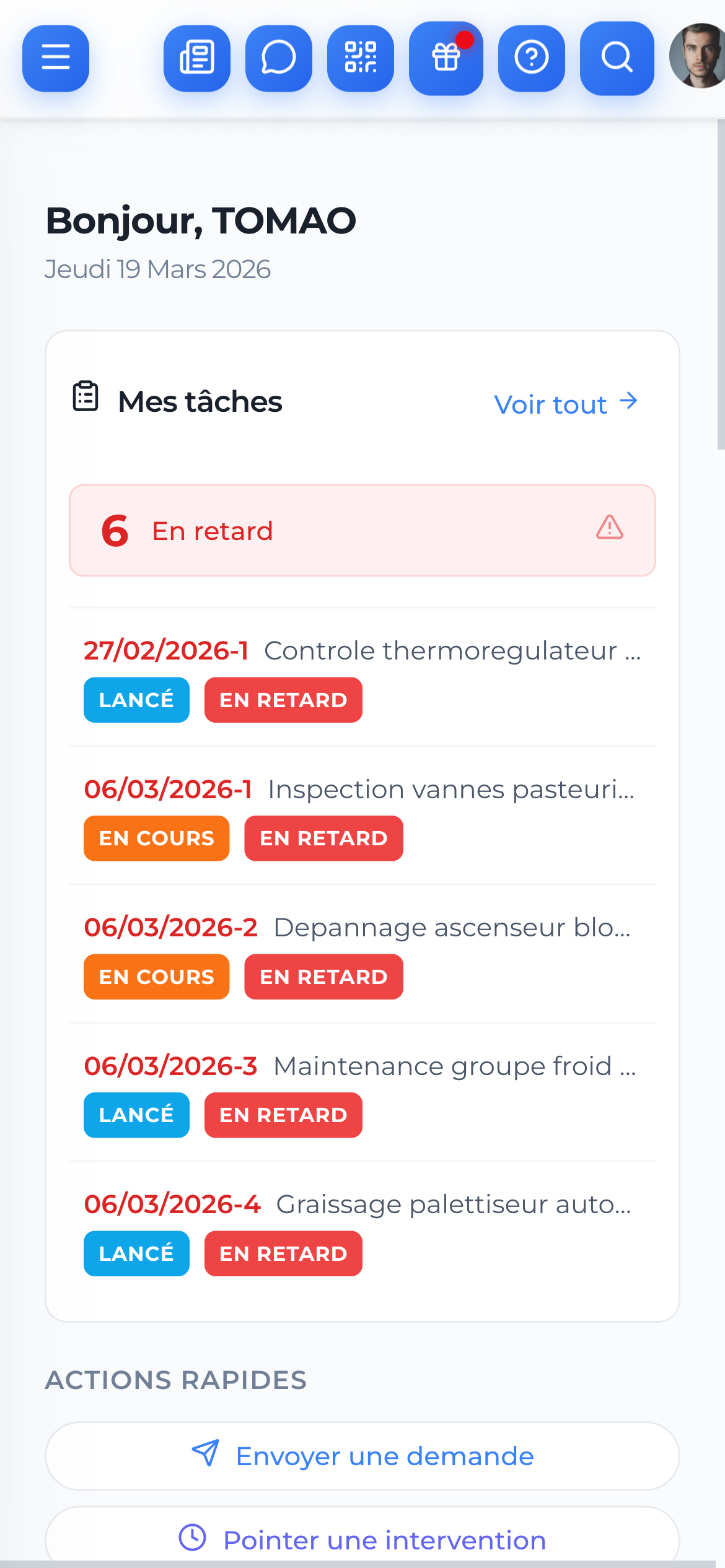
Task: Open the search tool
Action: (615, 58)
